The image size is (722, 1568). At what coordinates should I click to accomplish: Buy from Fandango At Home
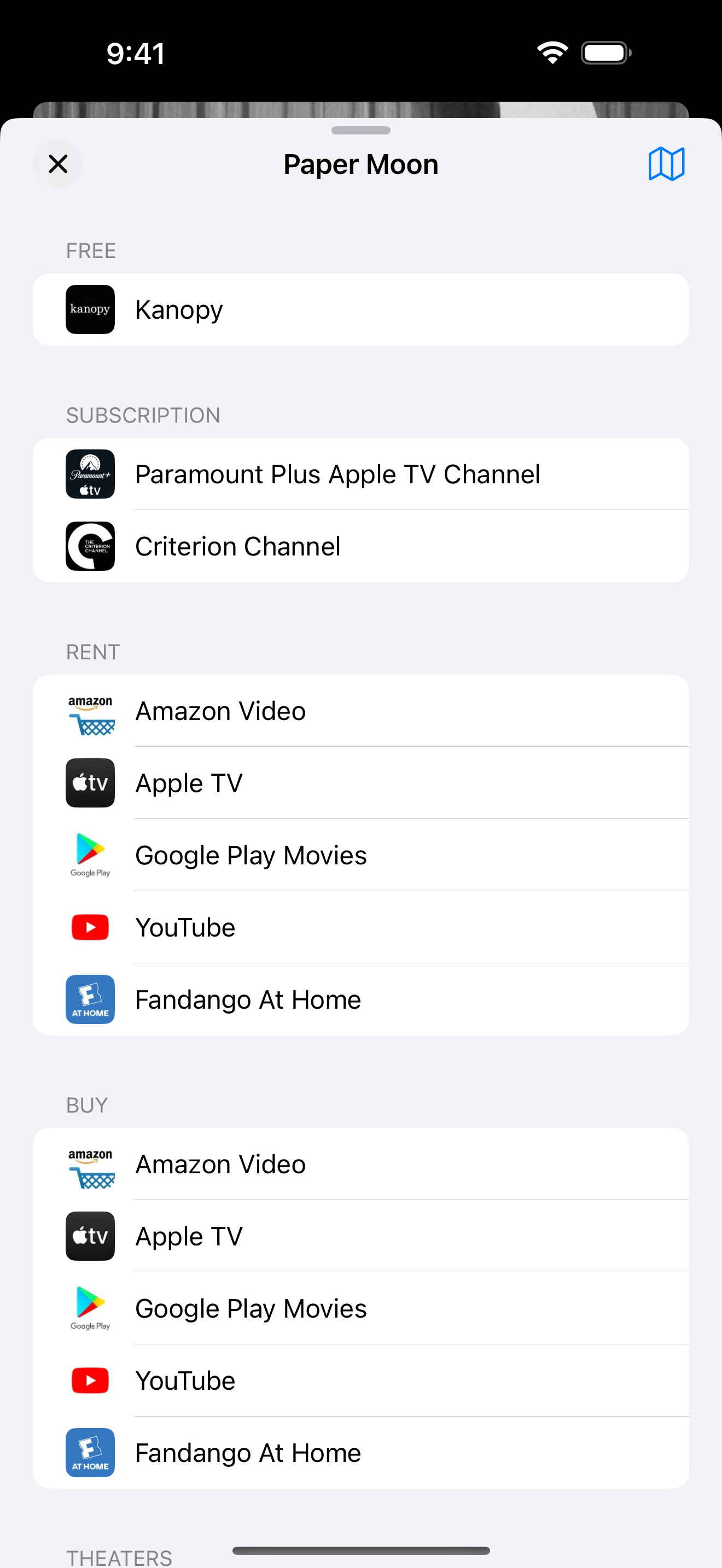pos(360,1452)
